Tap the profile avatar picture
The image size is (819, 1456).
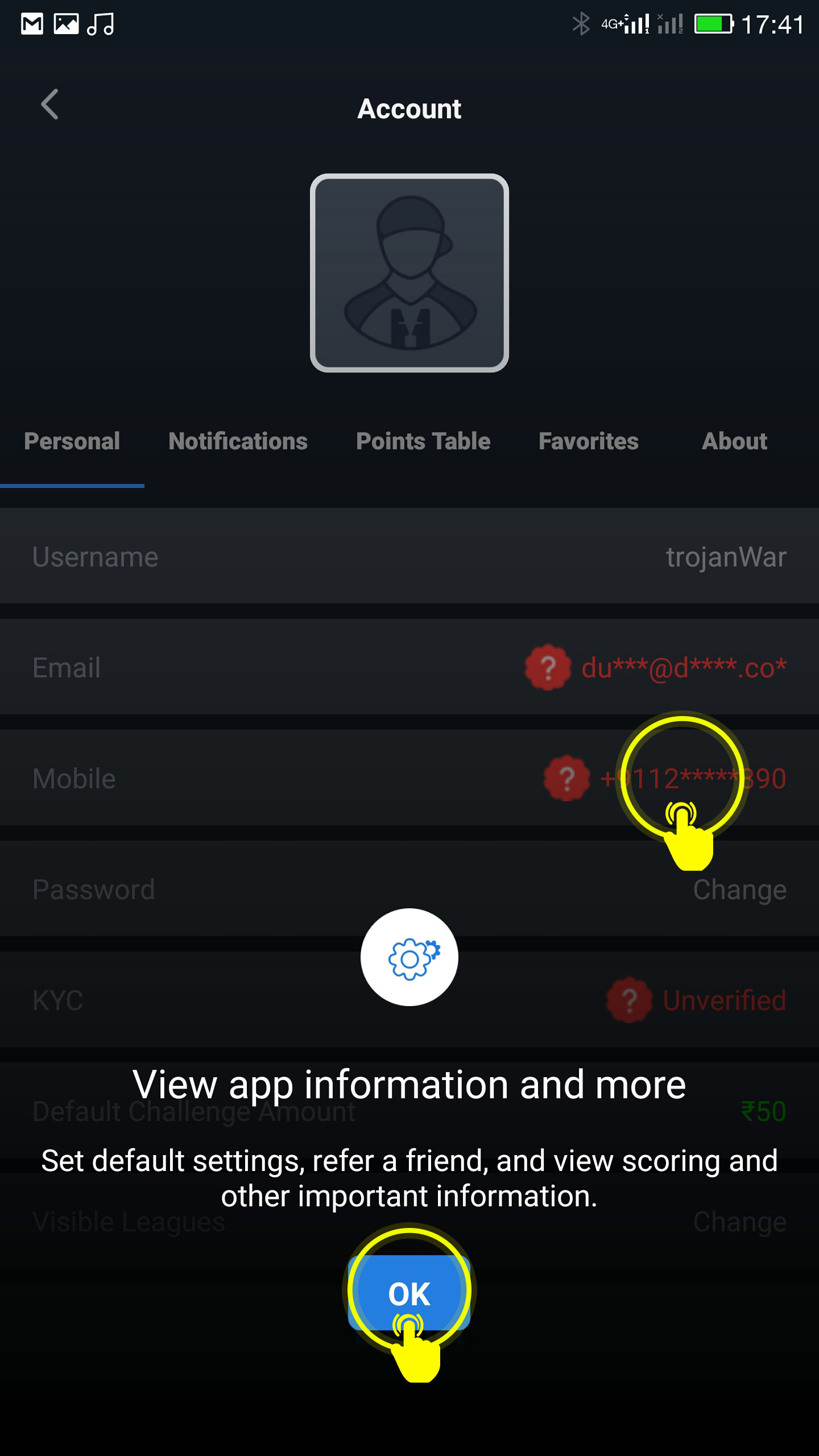tap(409, 273)
